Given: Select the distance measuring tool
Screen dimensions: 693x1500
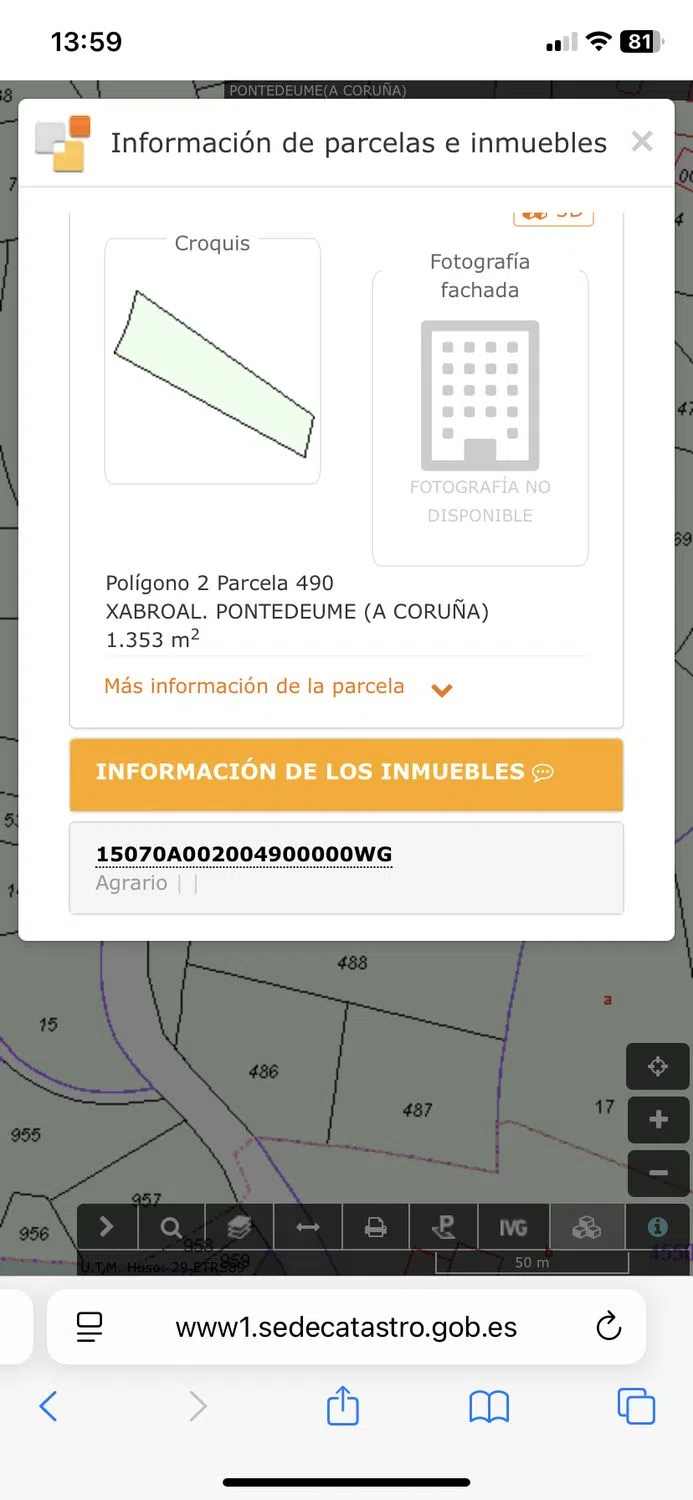Looking at the screenshot, I should tap(308, 1227).
